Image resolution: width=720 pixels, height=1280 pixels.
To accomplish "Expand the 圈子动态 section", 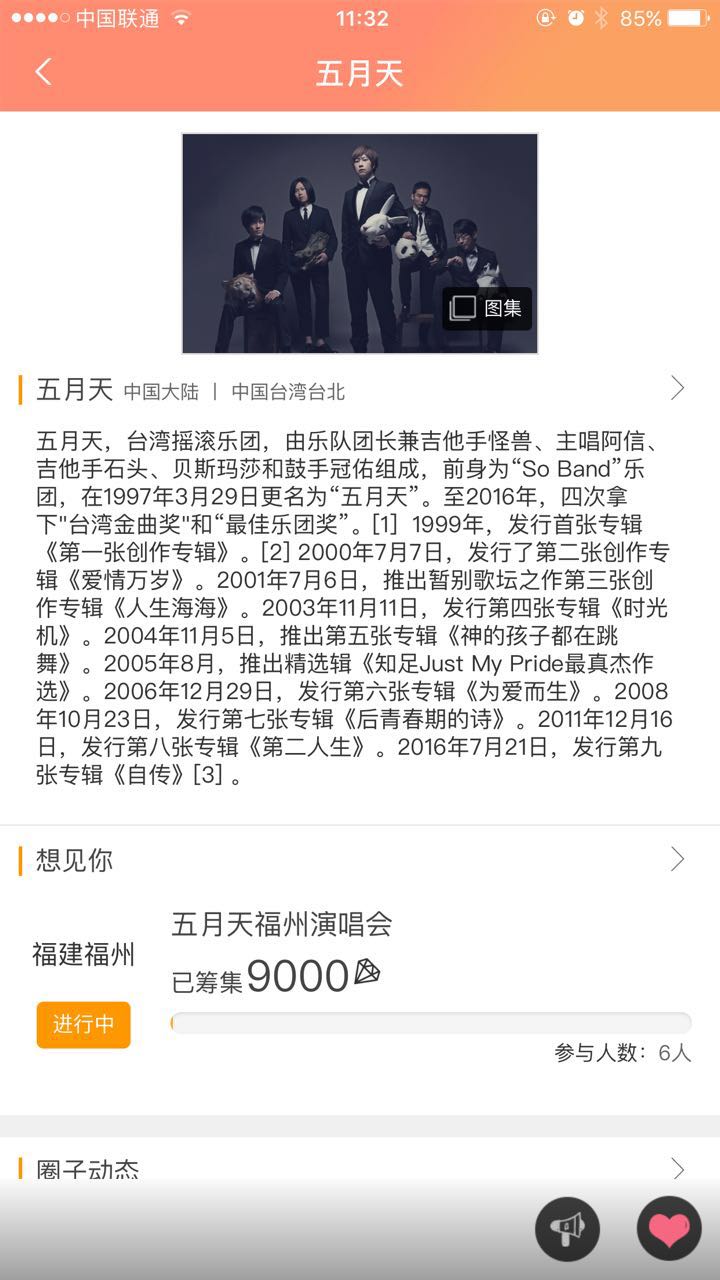I will click(x=677, y=1169).
